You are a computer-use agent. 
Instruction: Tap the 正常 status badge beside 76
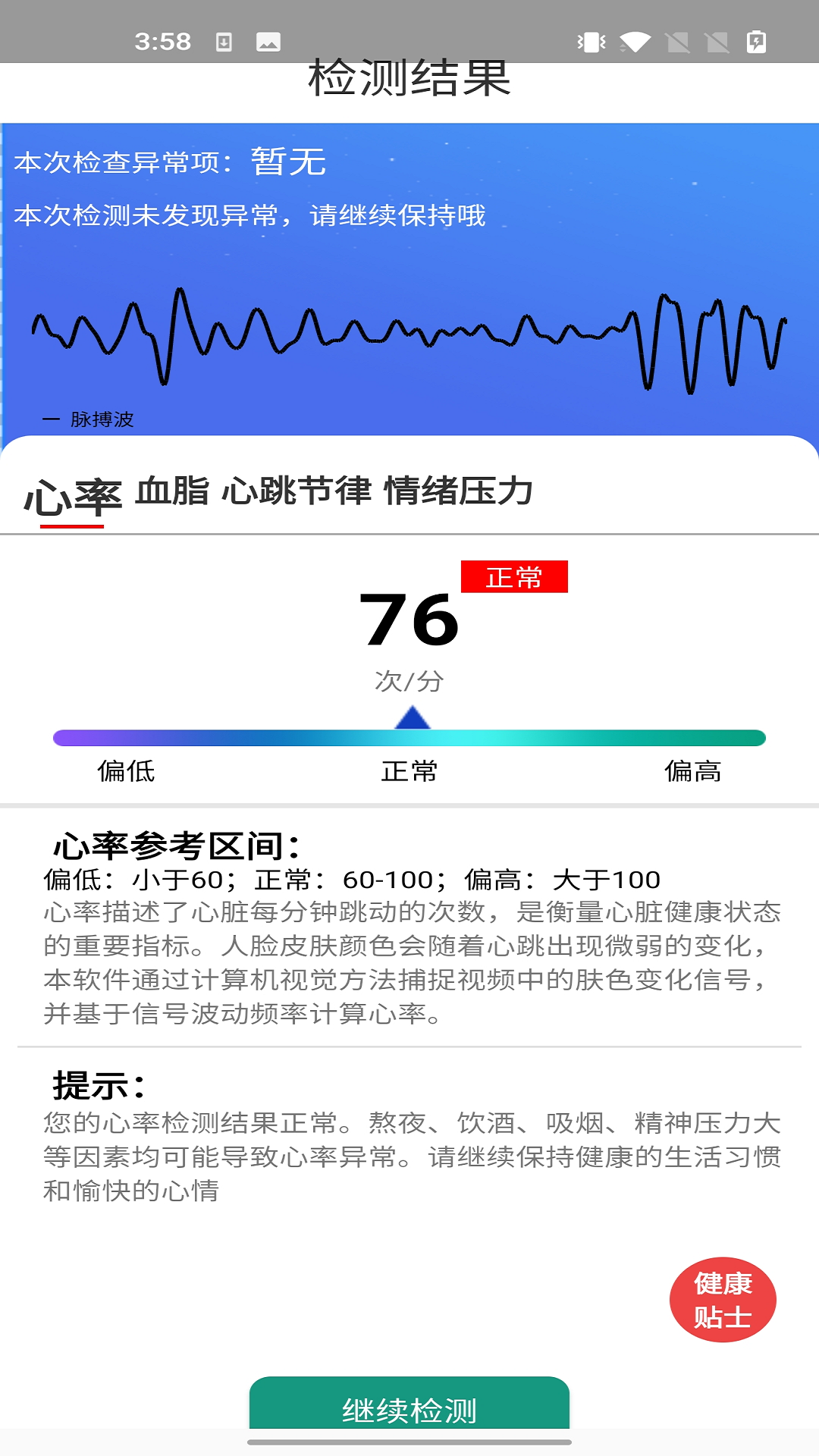[513, 578]
